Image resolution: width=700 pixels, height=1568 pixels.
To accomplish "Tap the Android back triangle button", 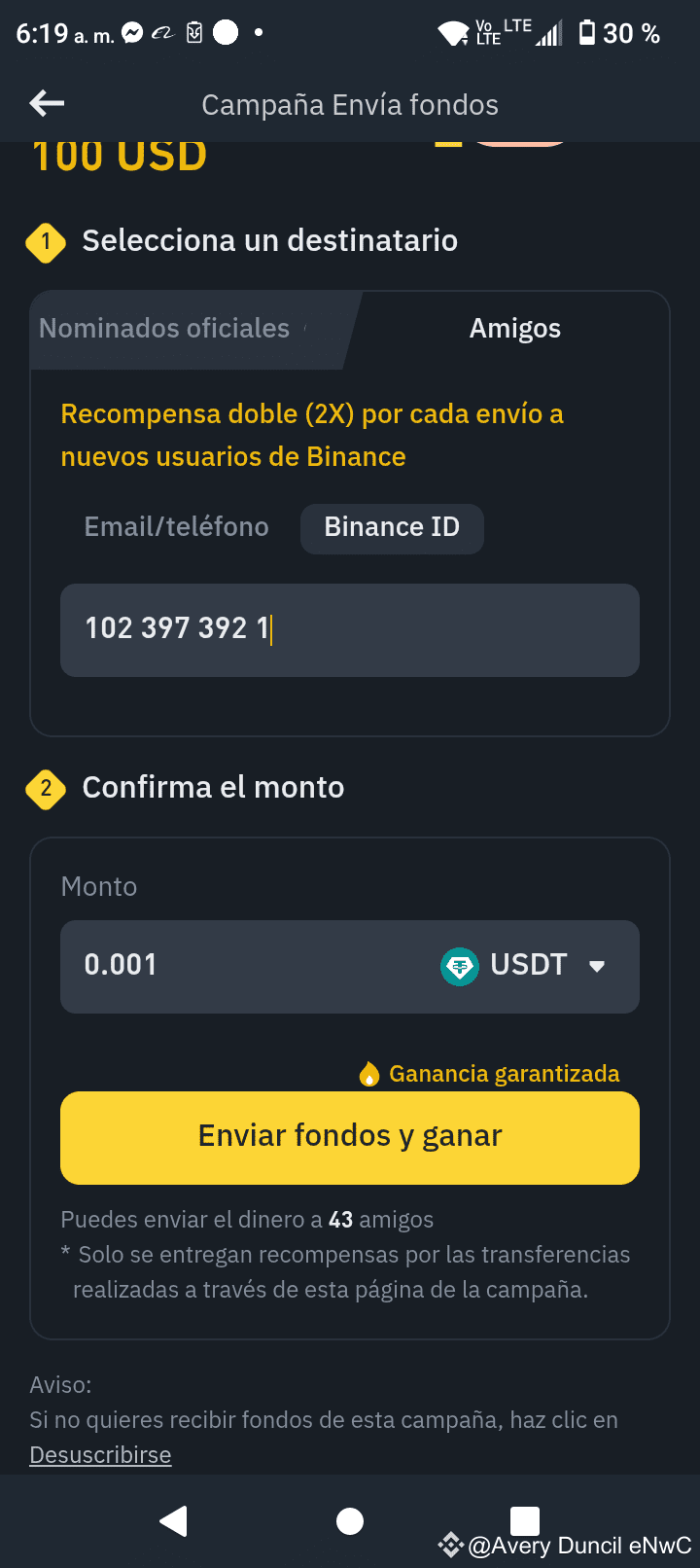I will tap(175, 1519).
